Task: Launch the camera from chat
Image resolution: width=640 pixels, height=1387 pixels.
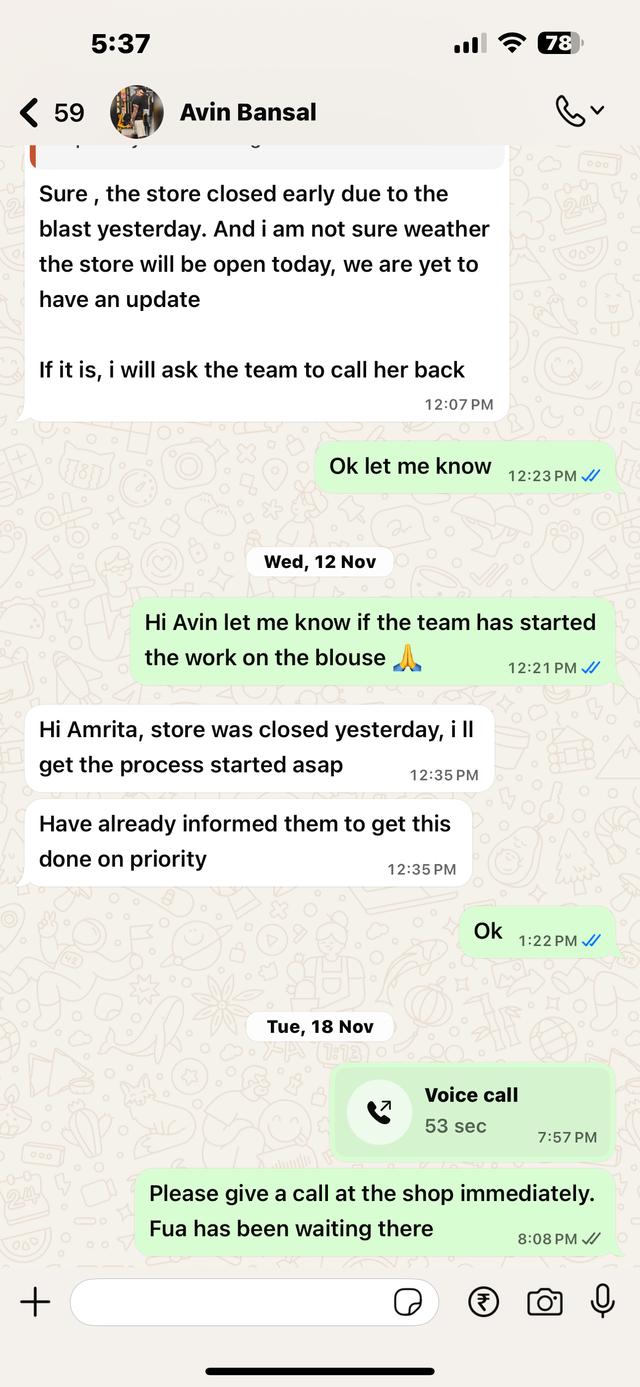Action: [544, 1301]
